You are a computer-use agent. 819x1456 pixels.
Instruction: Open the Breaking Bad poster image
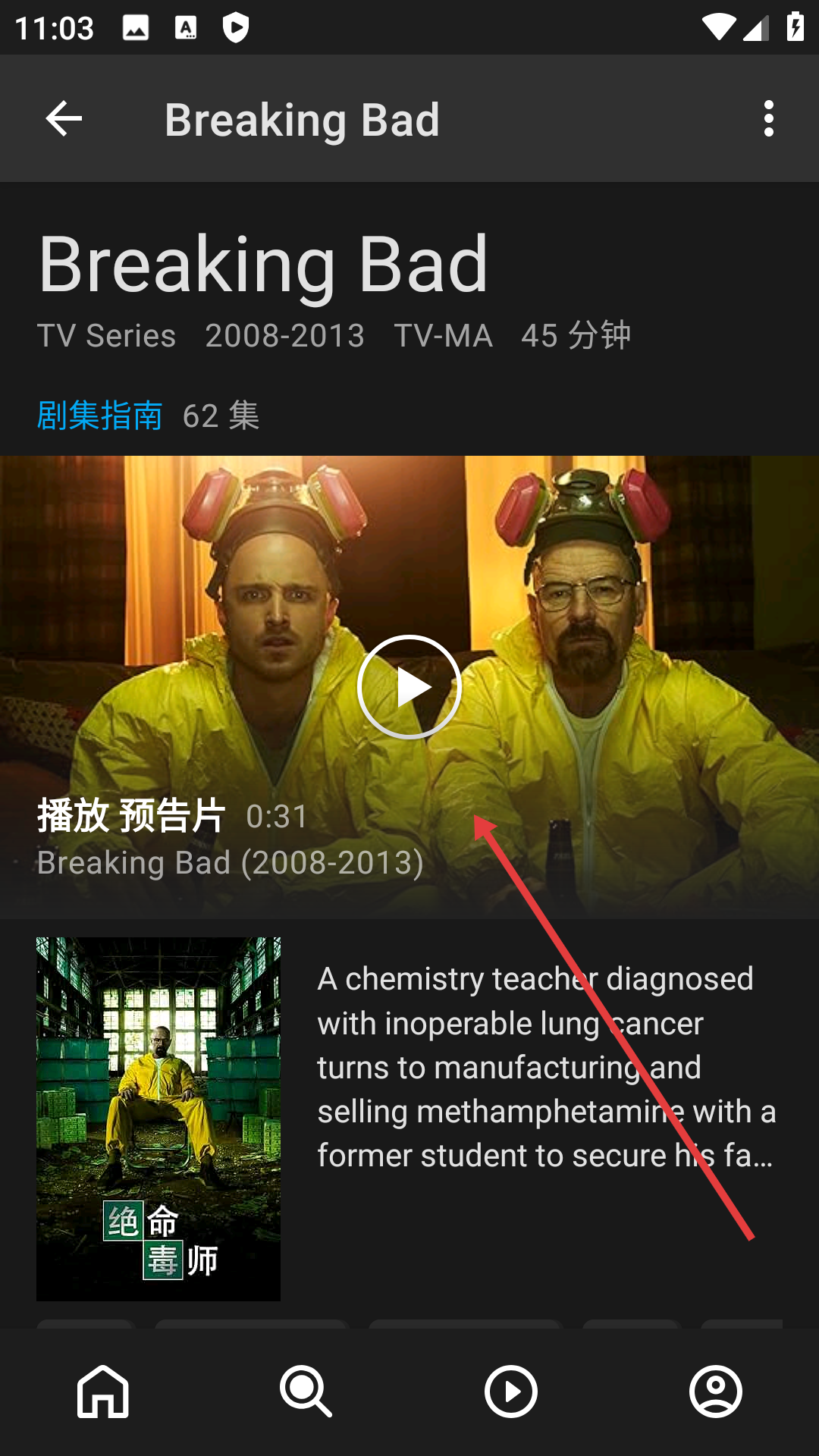click(158, 1119)
